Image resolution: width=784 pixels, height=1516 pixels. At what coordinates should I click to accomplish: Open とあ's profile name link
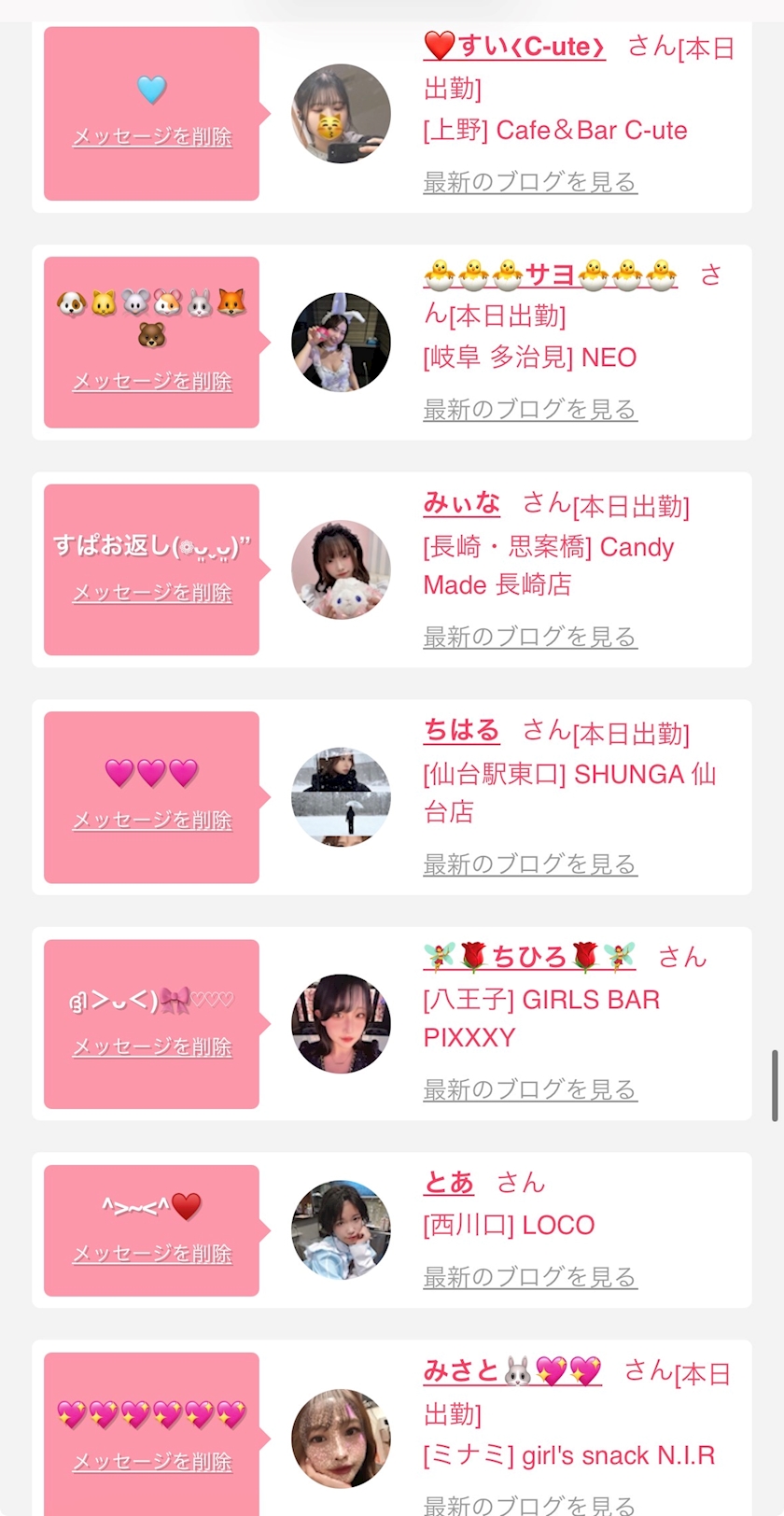click(448, 1183)
